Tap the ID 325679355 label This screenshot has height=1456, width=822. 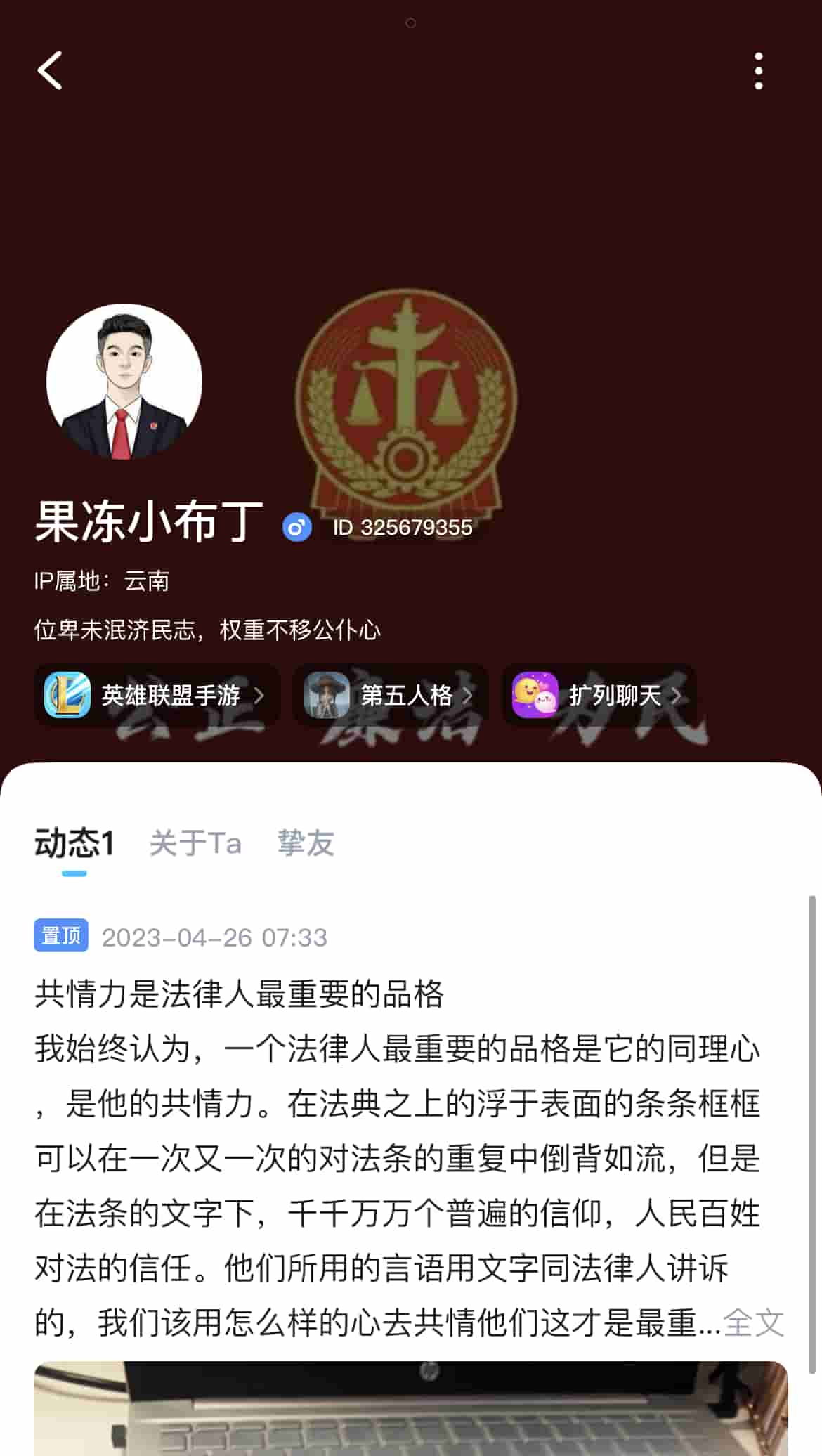point(403,528)
